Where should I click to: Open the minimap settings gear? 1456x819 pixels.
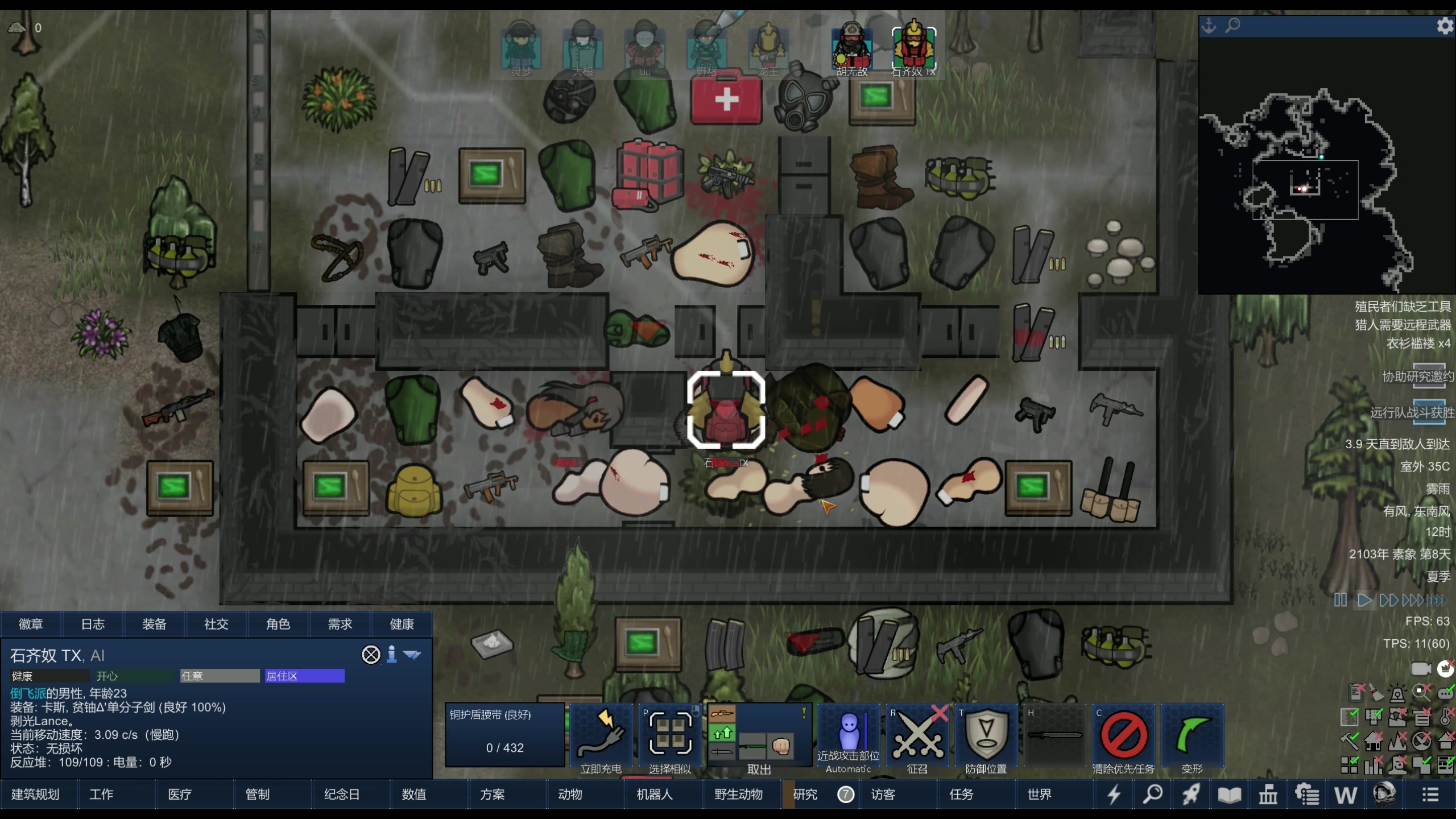[x=1444, y=26]
